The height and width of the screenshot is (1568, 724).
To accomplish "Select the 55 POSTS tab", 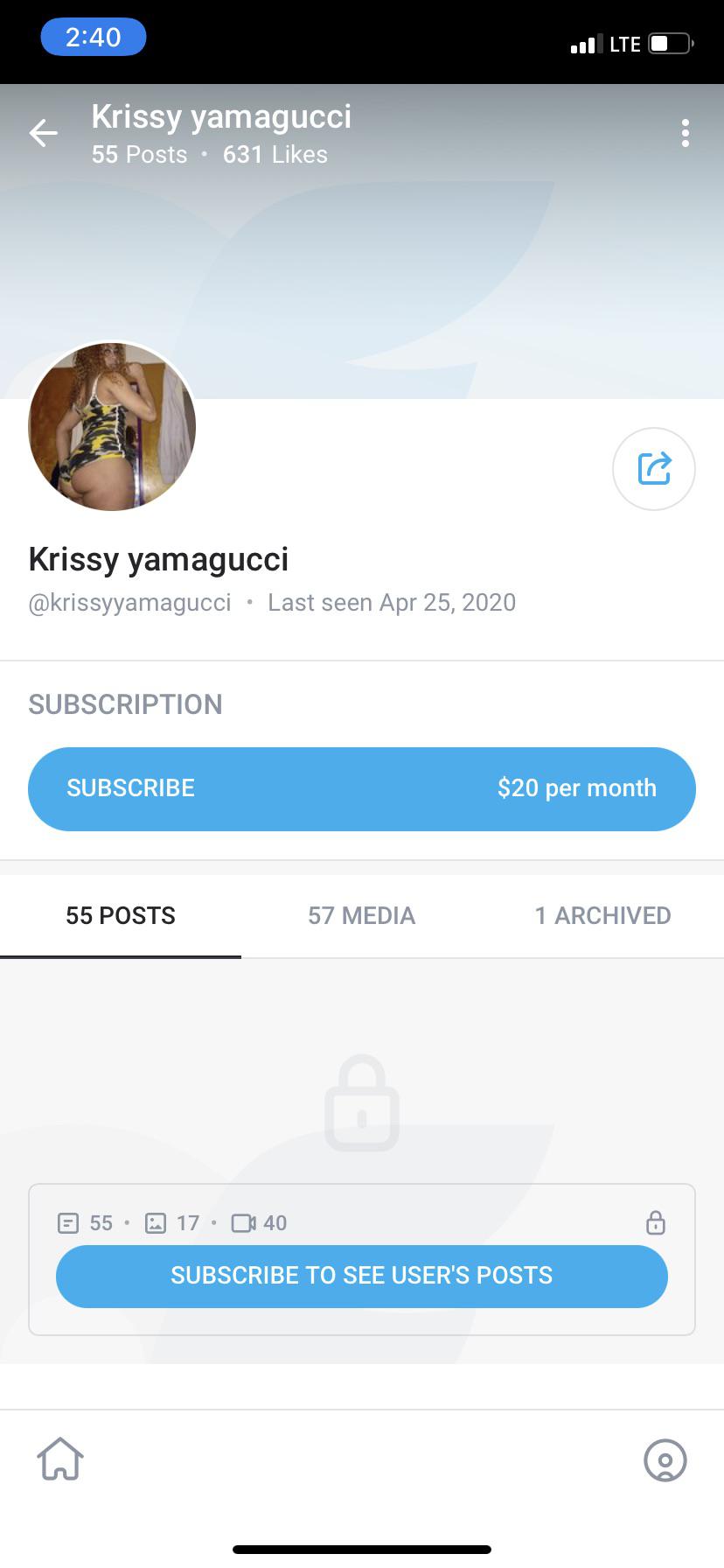I will coord(121,915).
